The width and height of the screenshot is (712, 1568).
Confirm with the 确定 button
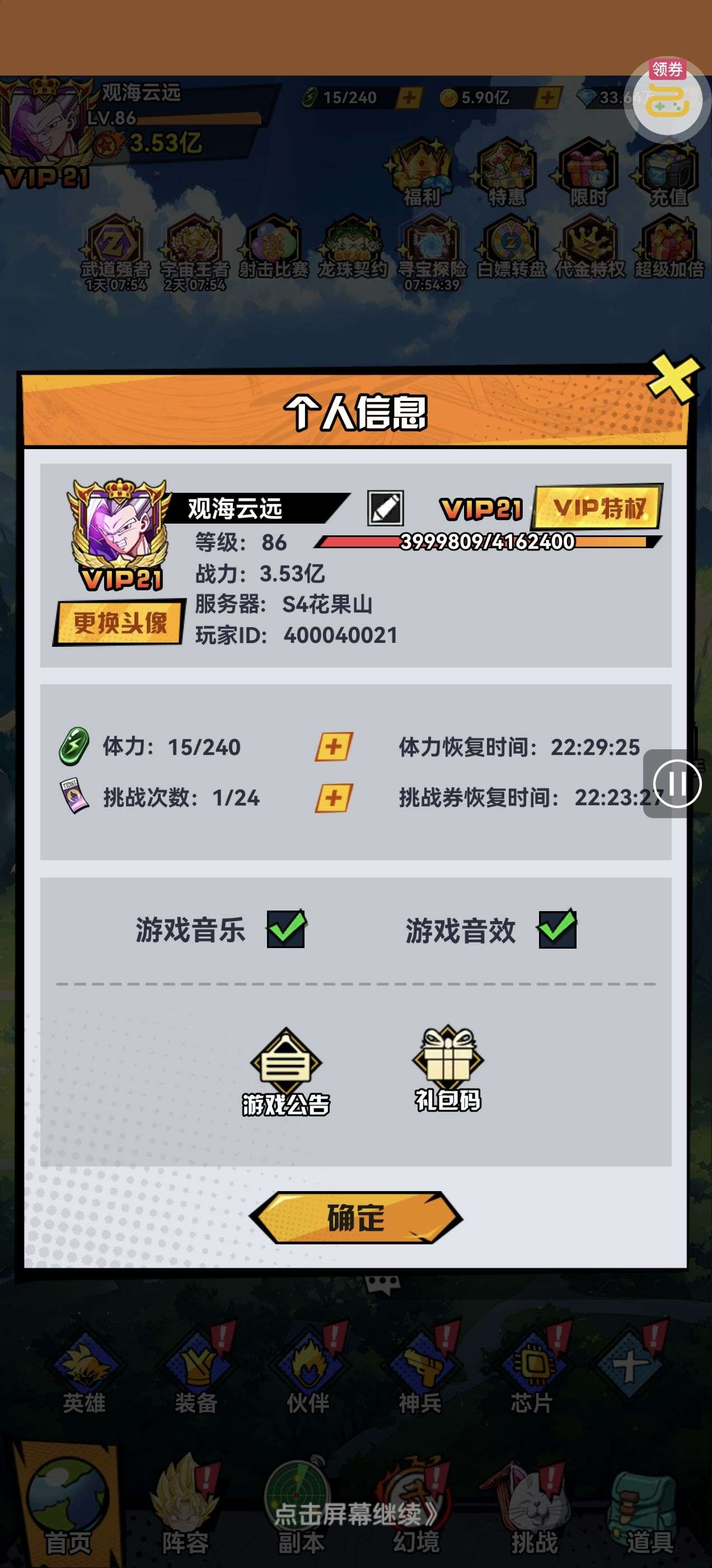point(356,1218)
